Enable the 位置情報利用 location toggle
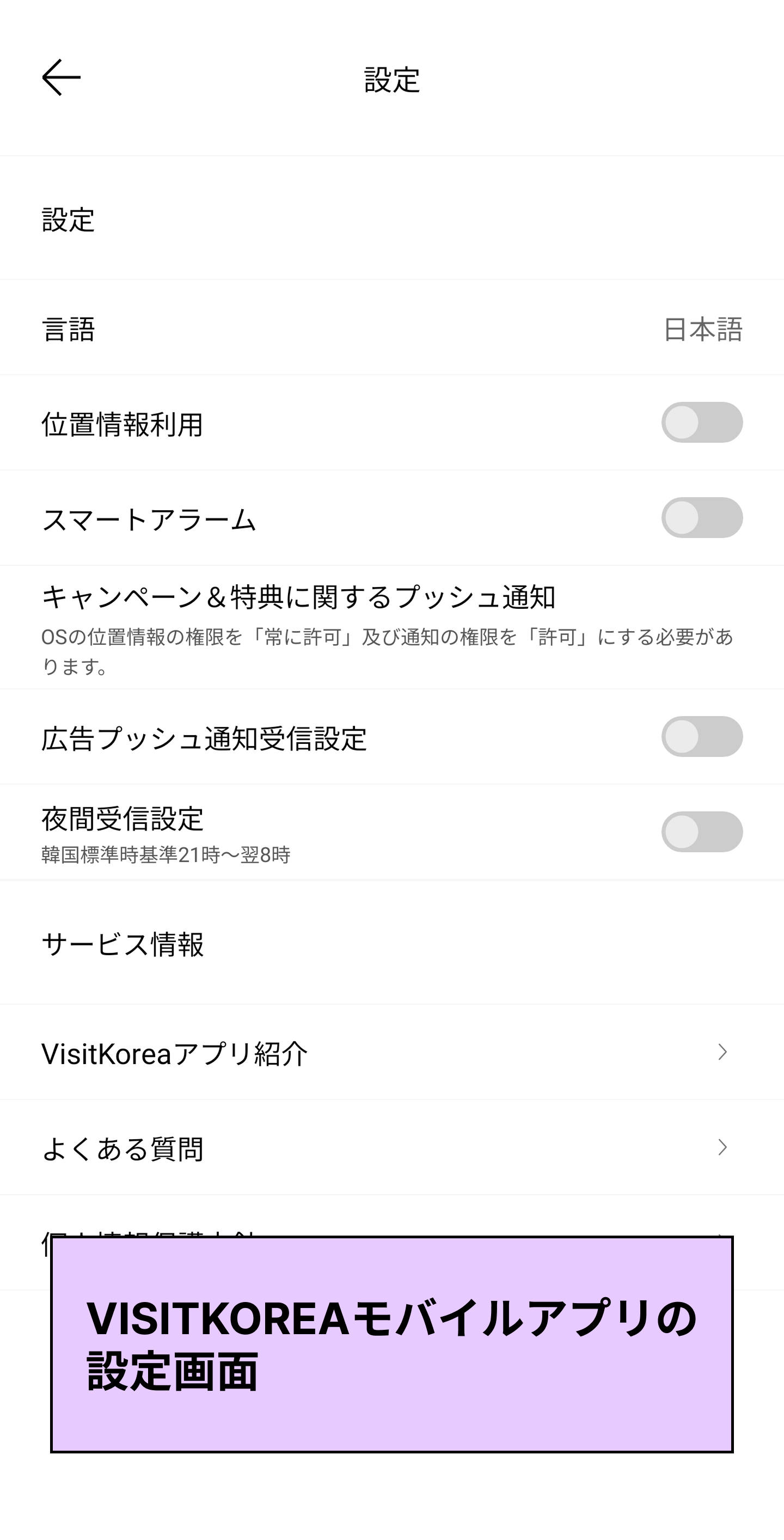Screen dimensions: 784x1540 point(703,422)
